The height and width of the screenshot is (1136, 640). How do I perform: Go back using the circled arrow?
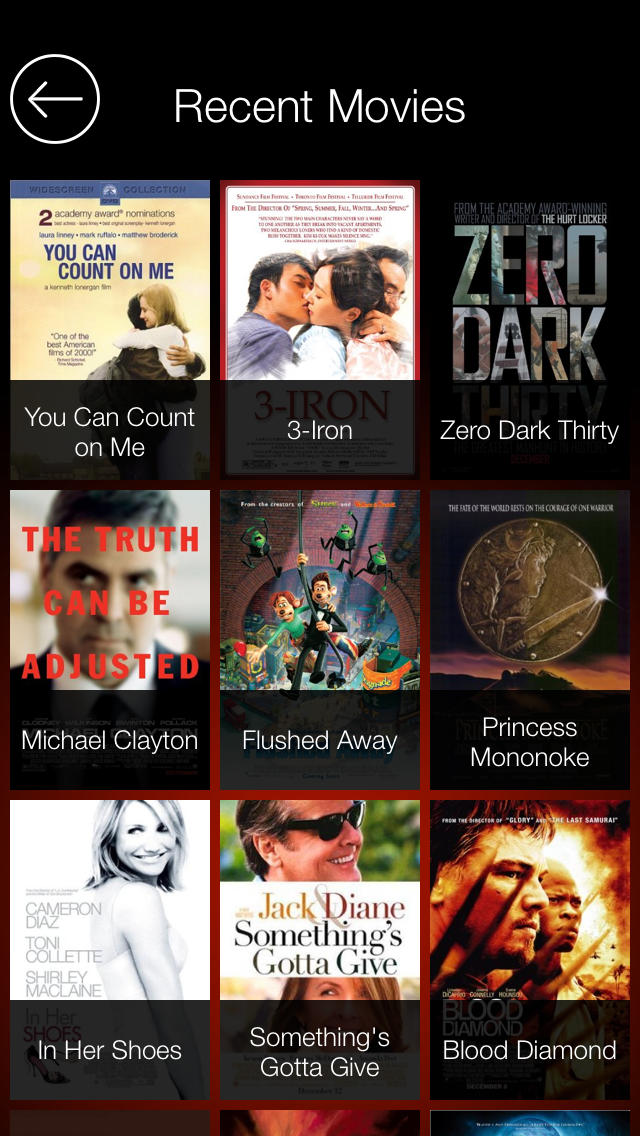point(55,99)
